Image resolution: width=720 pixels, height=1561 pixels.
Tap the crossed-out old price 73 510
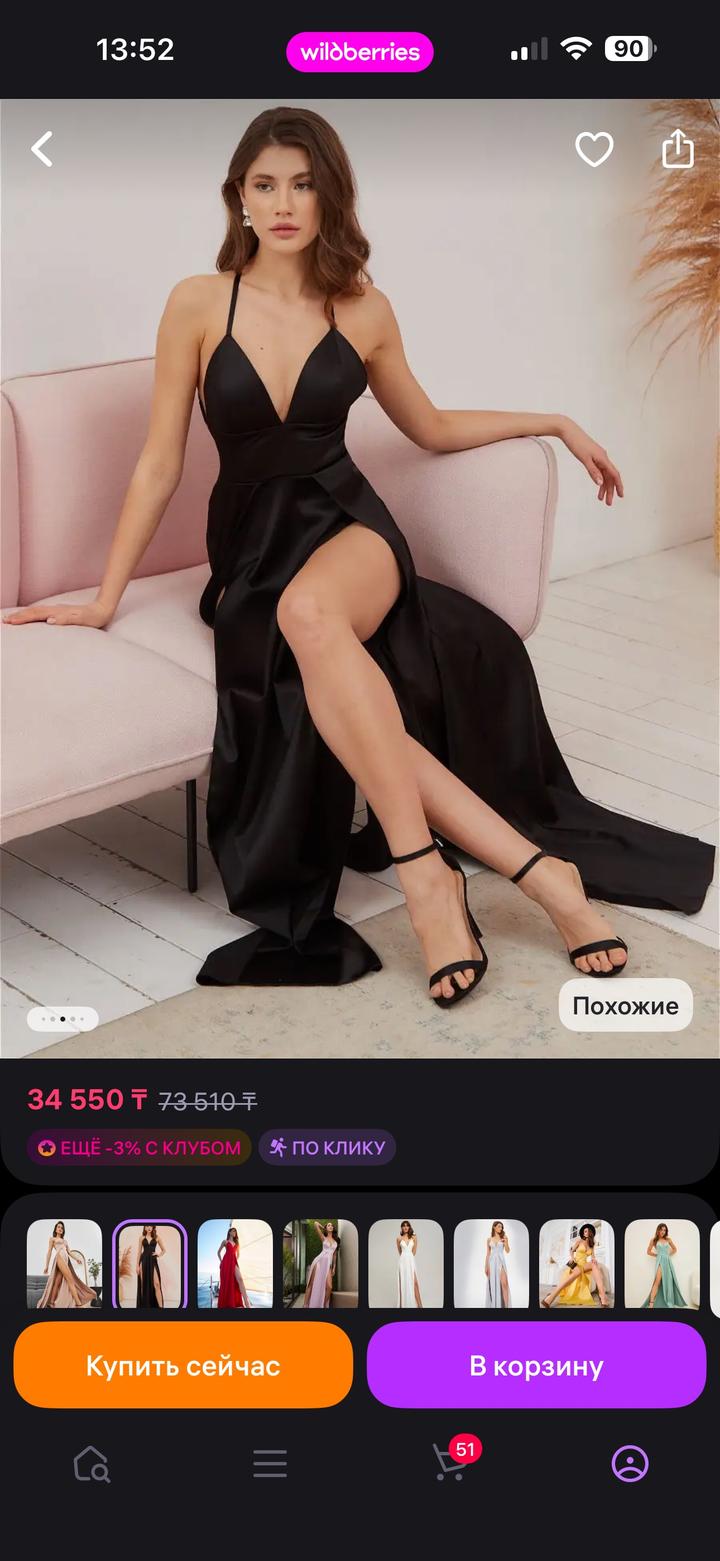point(207,1100)
